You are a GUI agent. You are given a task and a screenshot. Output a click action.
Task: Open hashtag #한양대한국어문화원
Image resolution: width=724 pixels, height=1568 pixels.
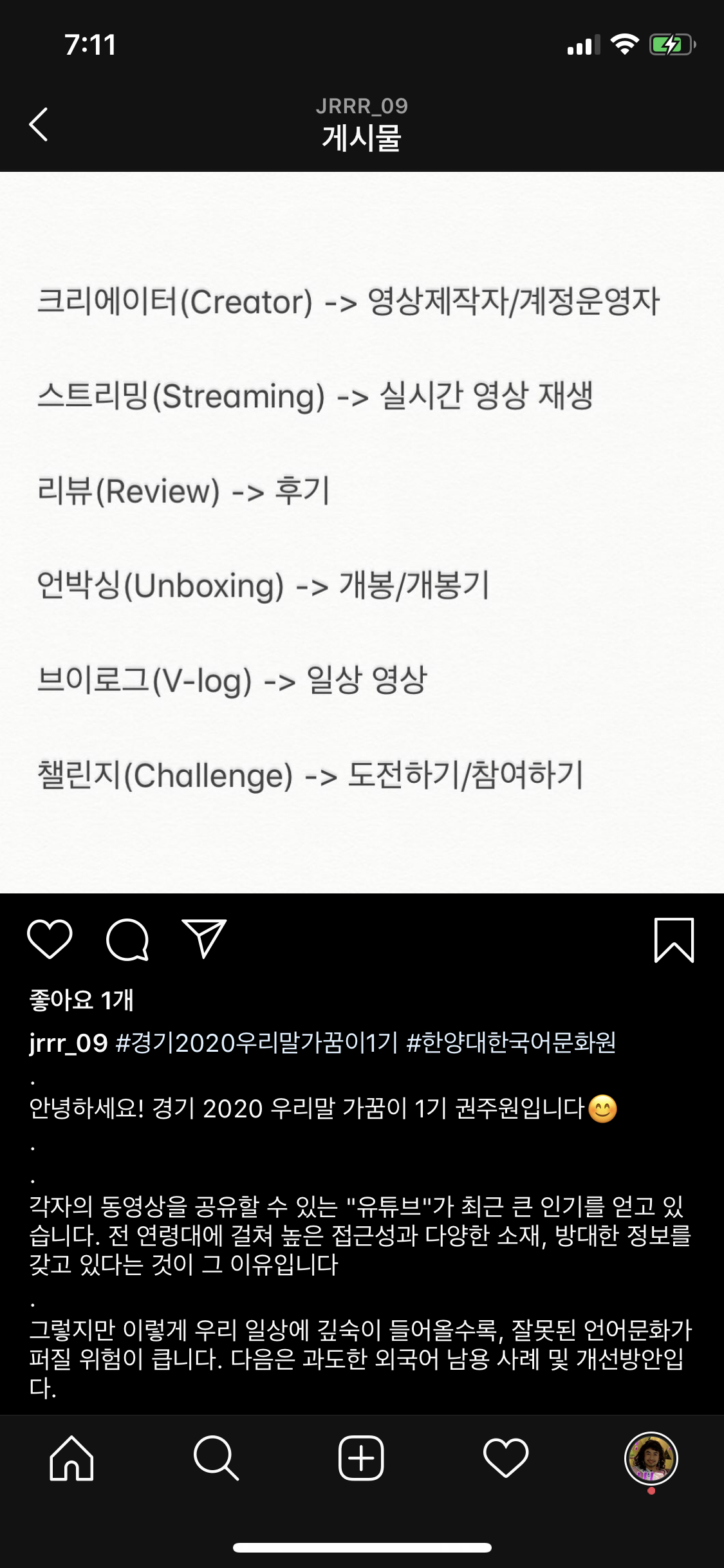[x=511, y=1043]
